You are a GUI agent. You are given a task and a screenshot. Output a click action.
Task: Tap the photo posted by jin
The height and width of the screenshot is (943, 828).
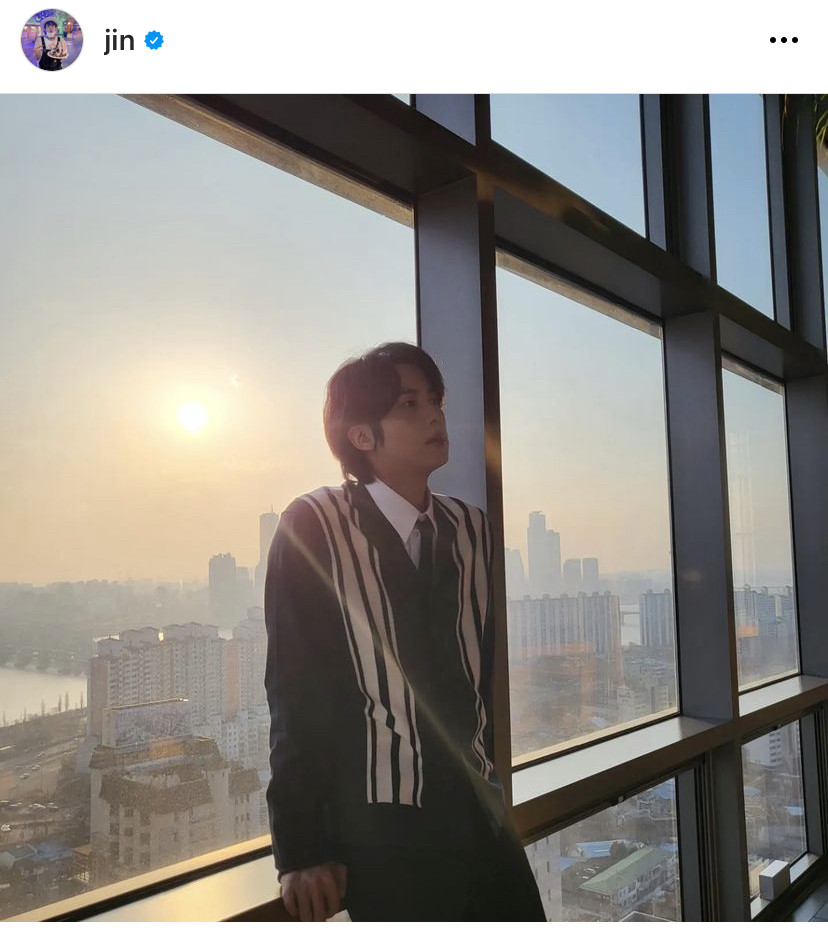[x=414, y=507]
